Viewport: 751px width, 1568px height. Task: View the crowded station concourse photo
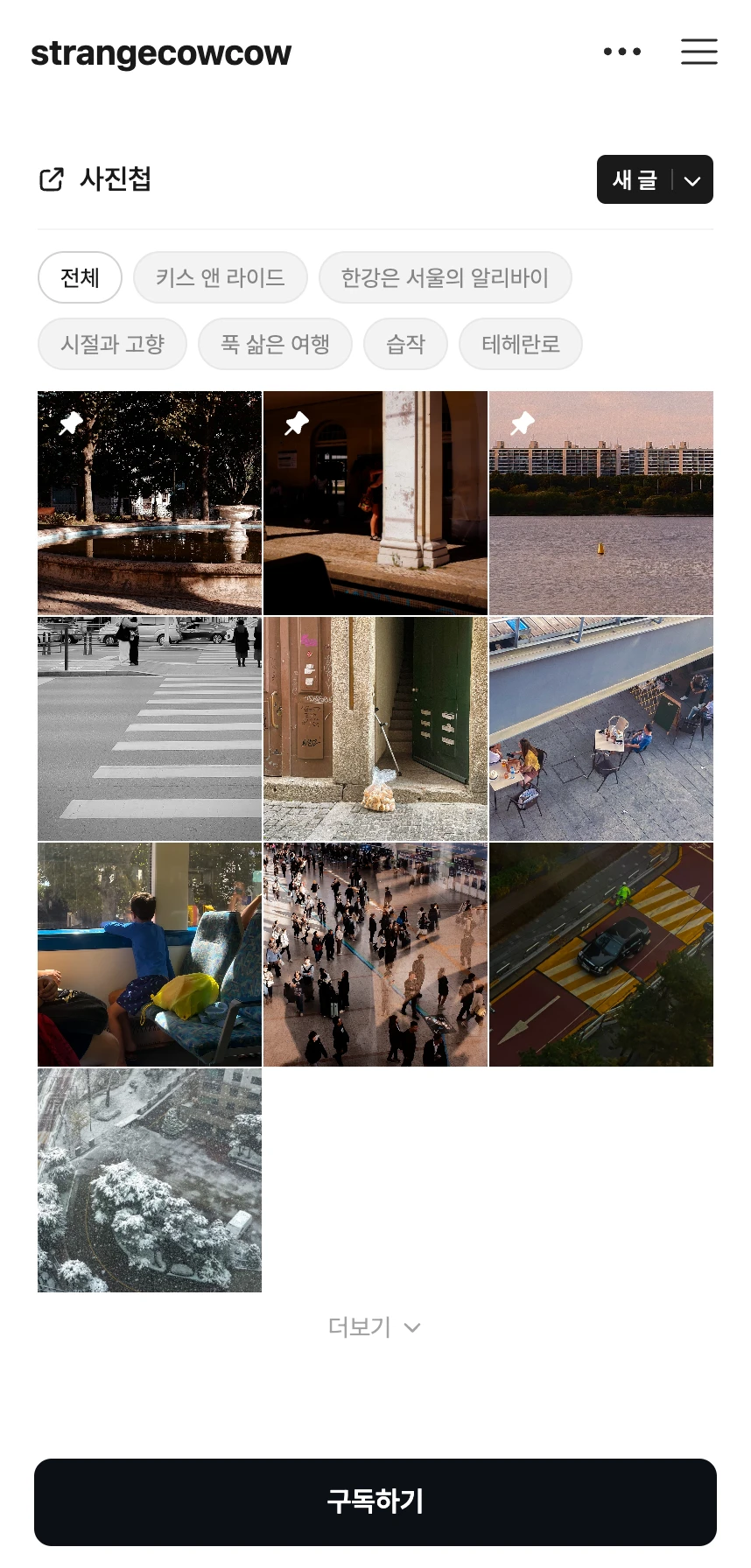point(375,955)
